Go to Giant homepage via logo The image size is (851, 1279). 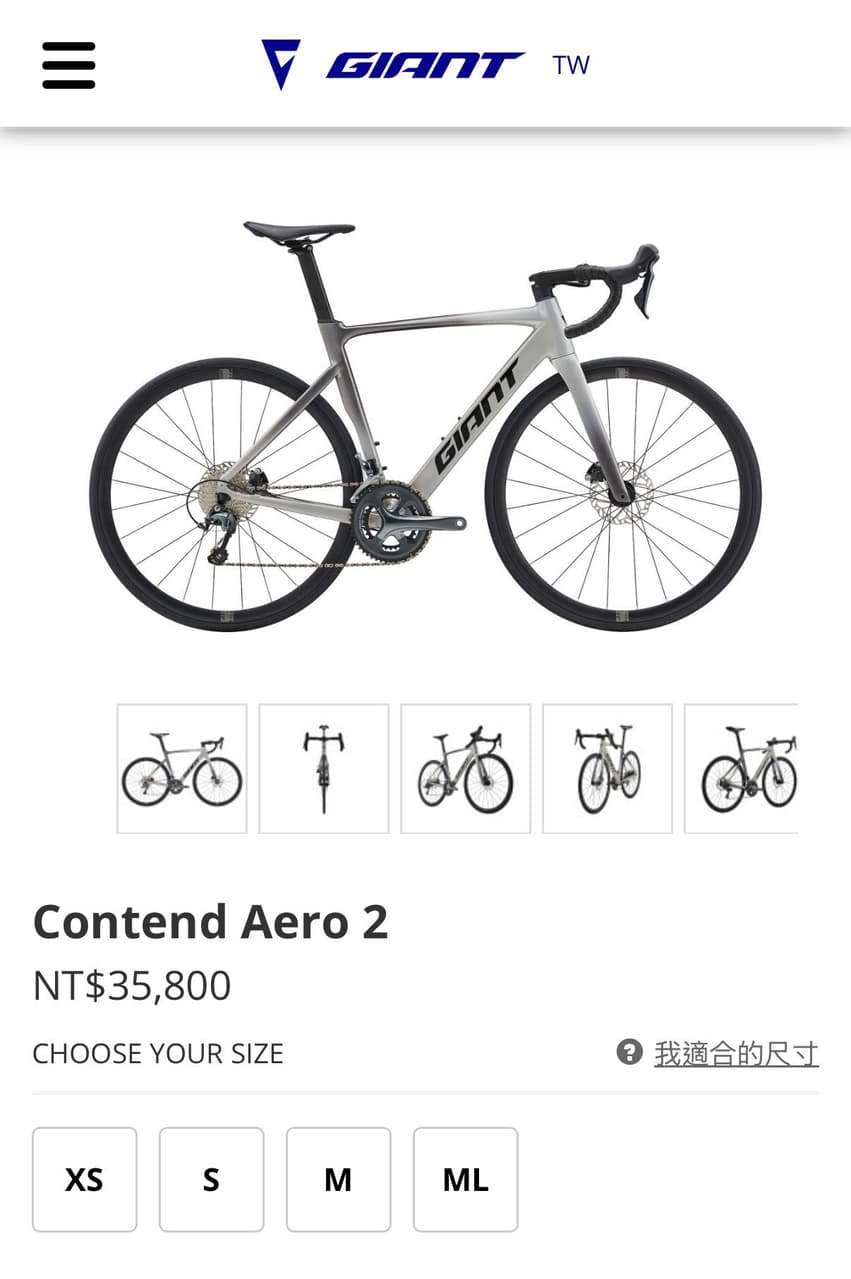click(392, 65)
